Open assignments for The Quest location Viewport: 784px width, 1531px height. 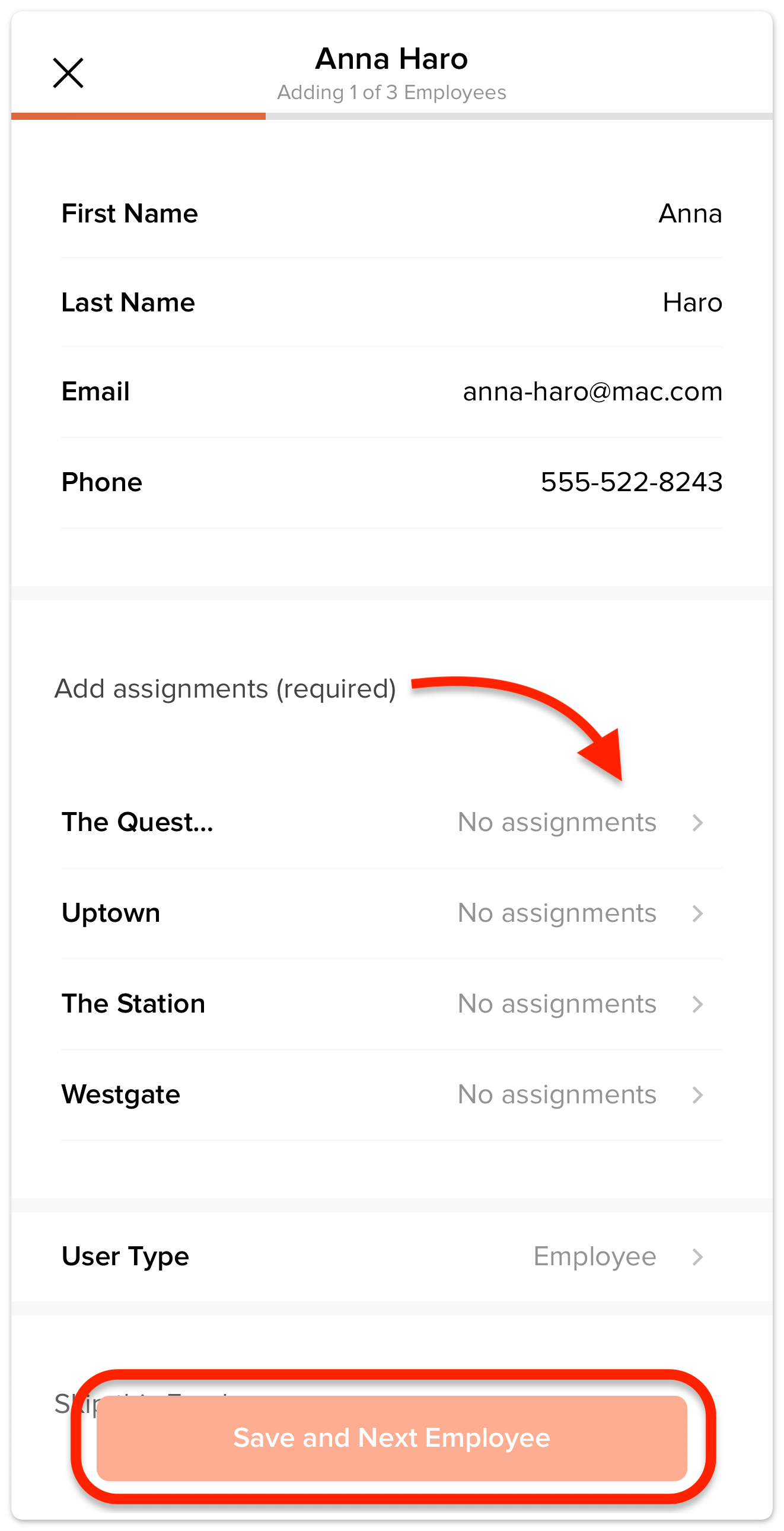click(391, 823)
